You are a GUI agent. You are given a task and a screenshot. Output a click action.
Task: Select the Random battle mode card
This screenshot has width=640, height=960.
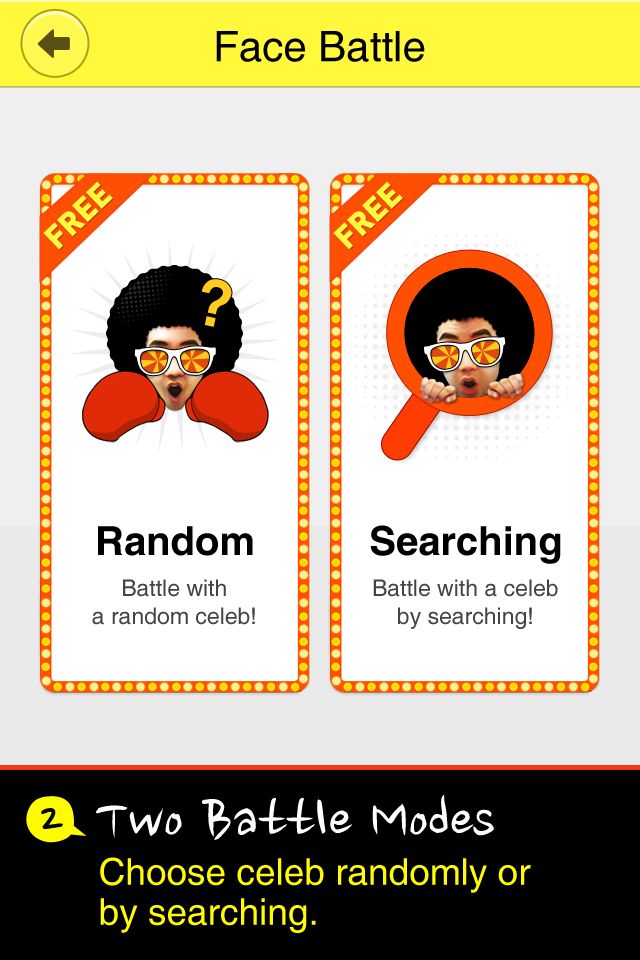click(174, 432)
